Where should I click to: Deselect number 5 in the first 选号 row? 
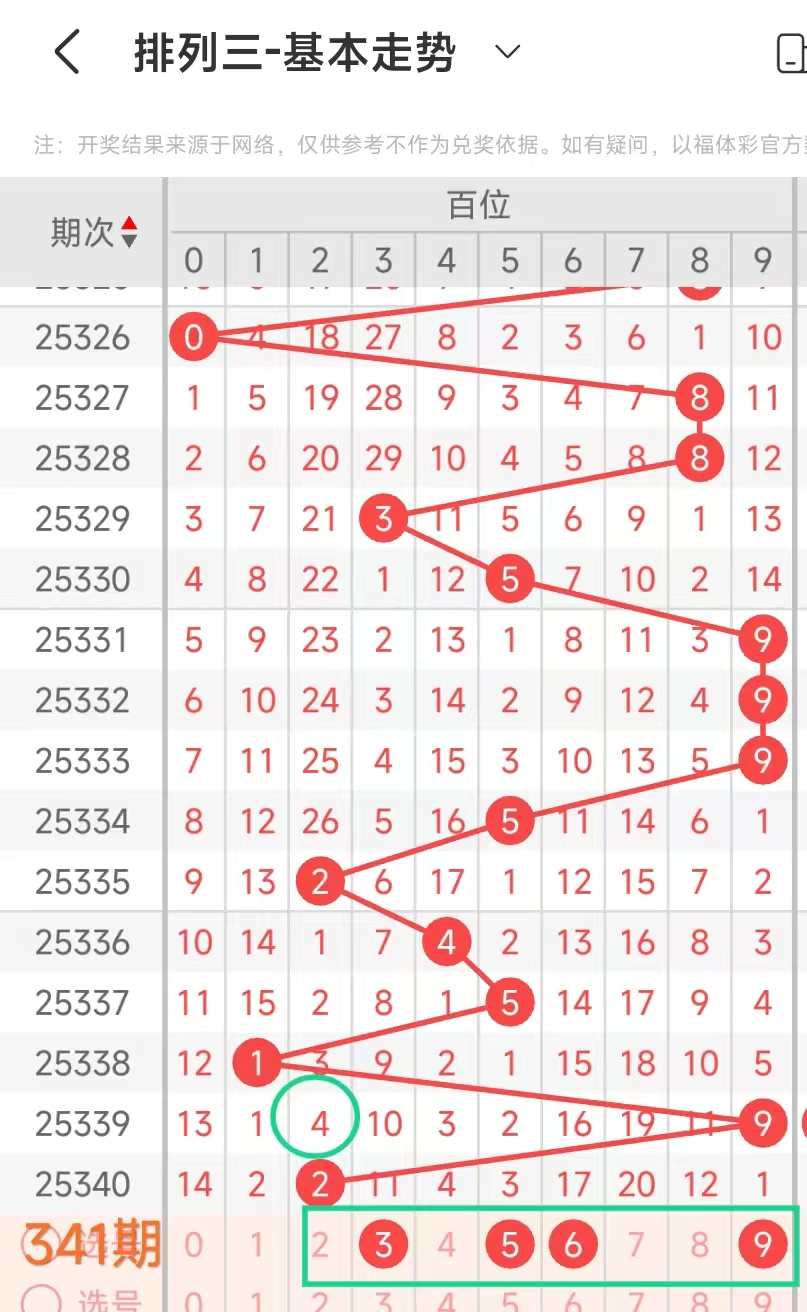coord(510,1245)
